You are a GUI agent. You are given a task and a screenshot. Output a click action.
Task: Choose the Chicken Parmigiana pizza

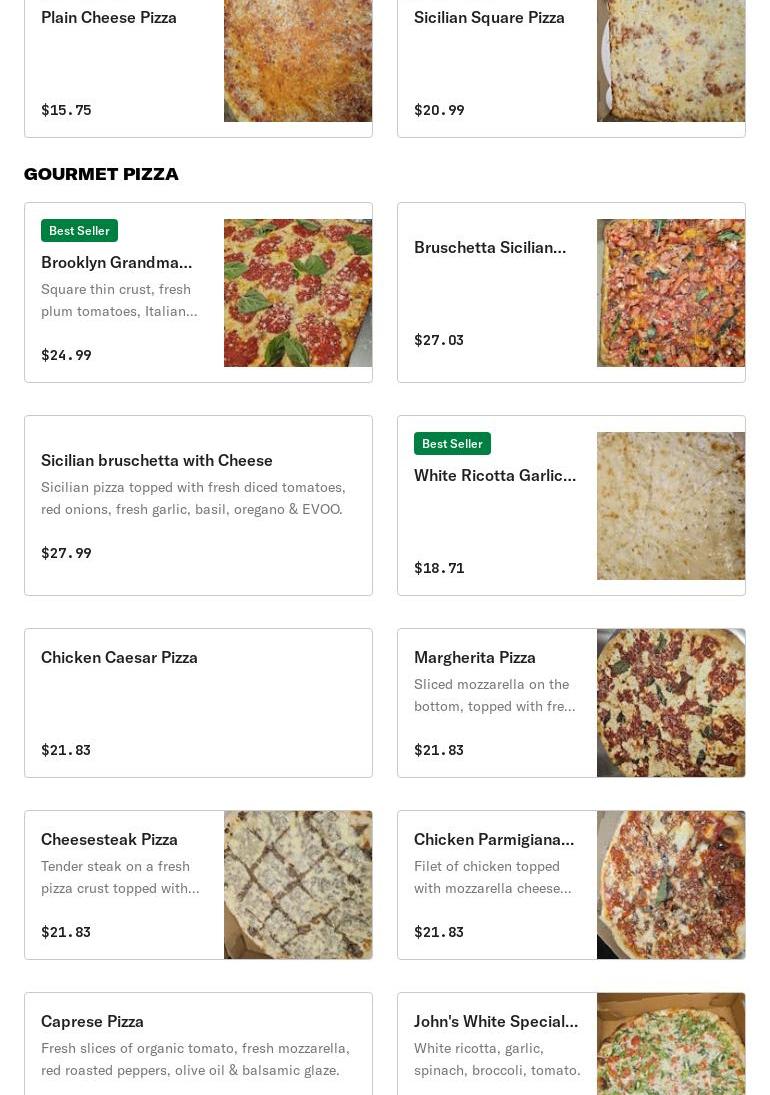(571, 884)
